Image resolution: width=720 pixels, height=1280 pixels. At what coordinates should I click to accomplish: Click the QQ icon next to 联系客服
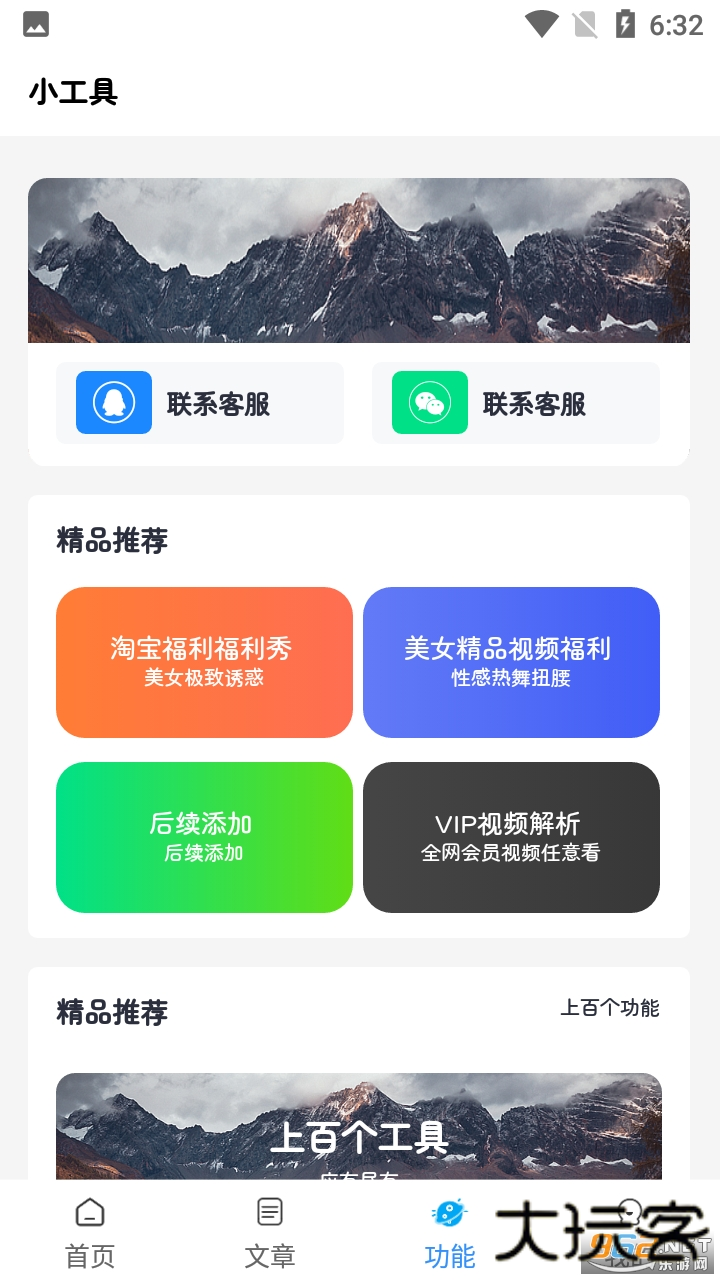(113, 403)
